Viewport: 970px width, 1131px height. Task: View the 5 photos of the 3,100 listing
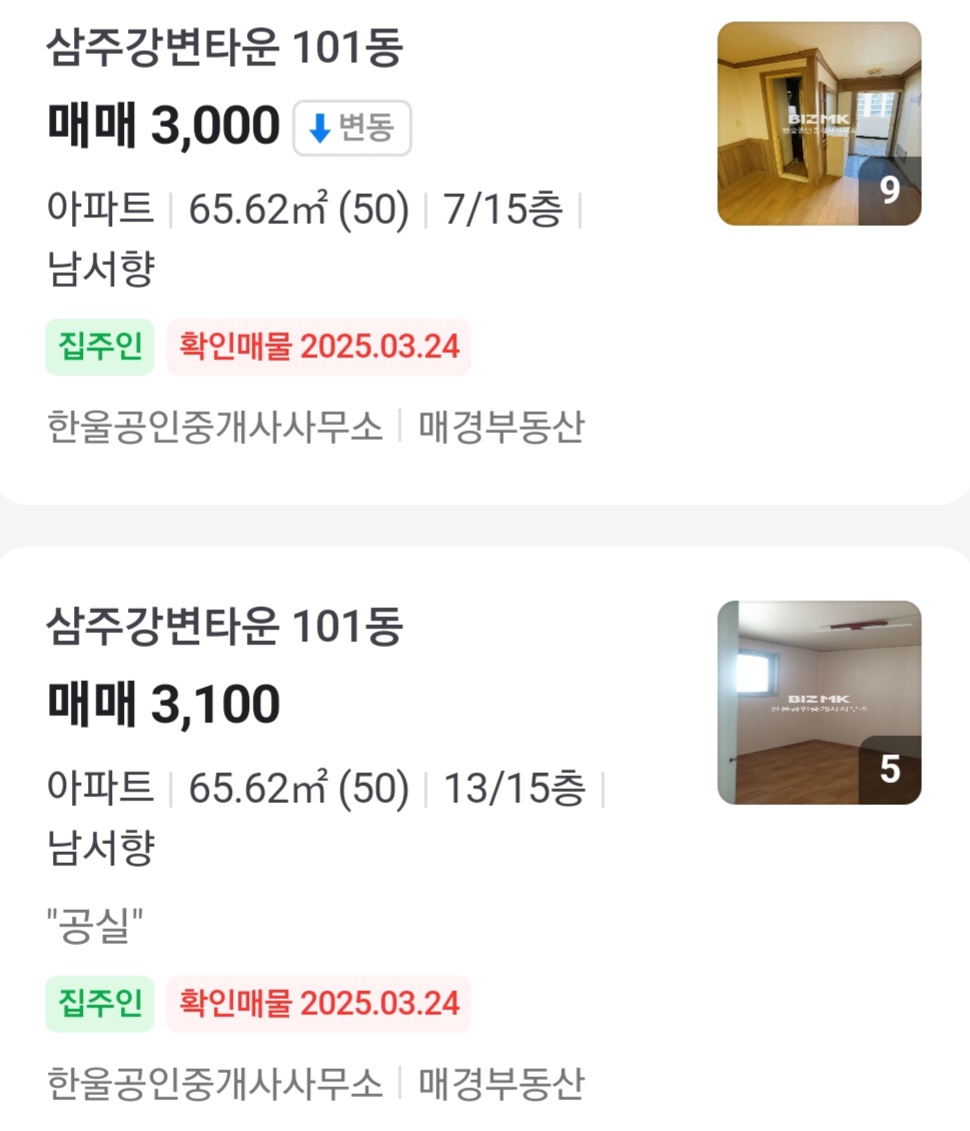click(819, 703)
